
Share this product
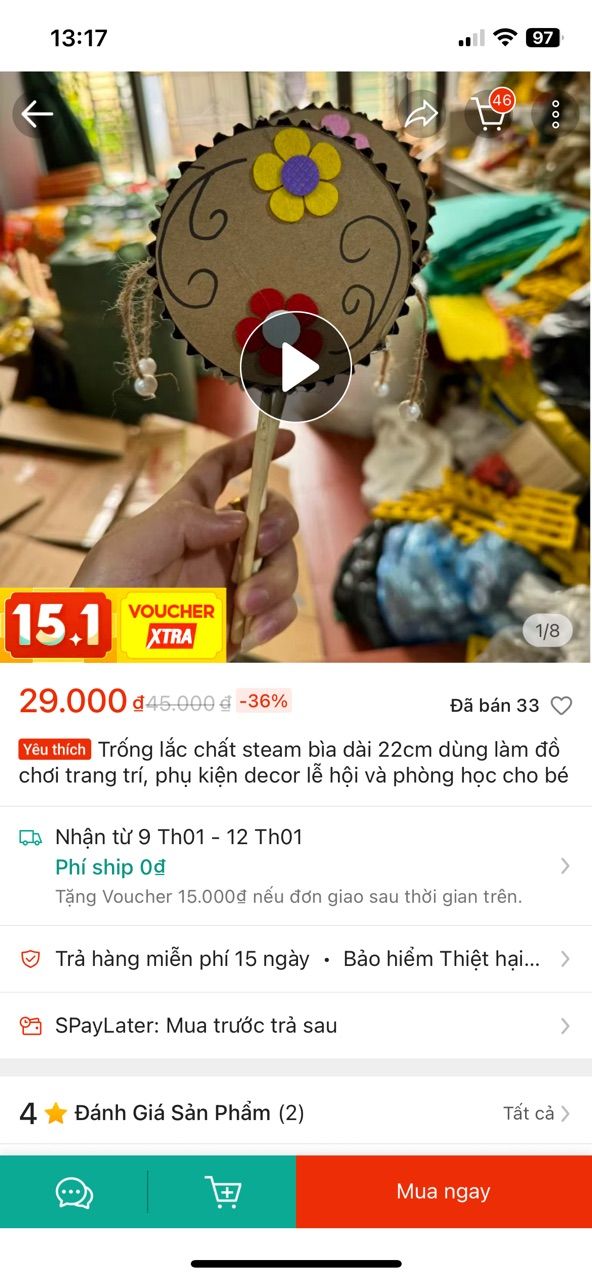tap(422, 114)
